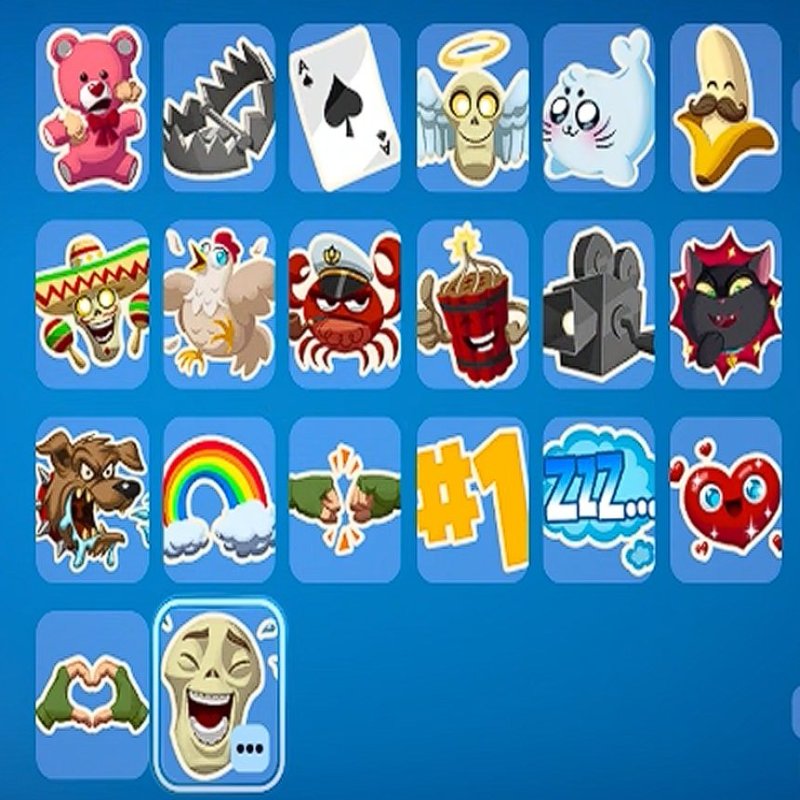This screenshot has height=800, width=800.
Task: Tap the film camera sticker
Action: click(x=598, y=304)
